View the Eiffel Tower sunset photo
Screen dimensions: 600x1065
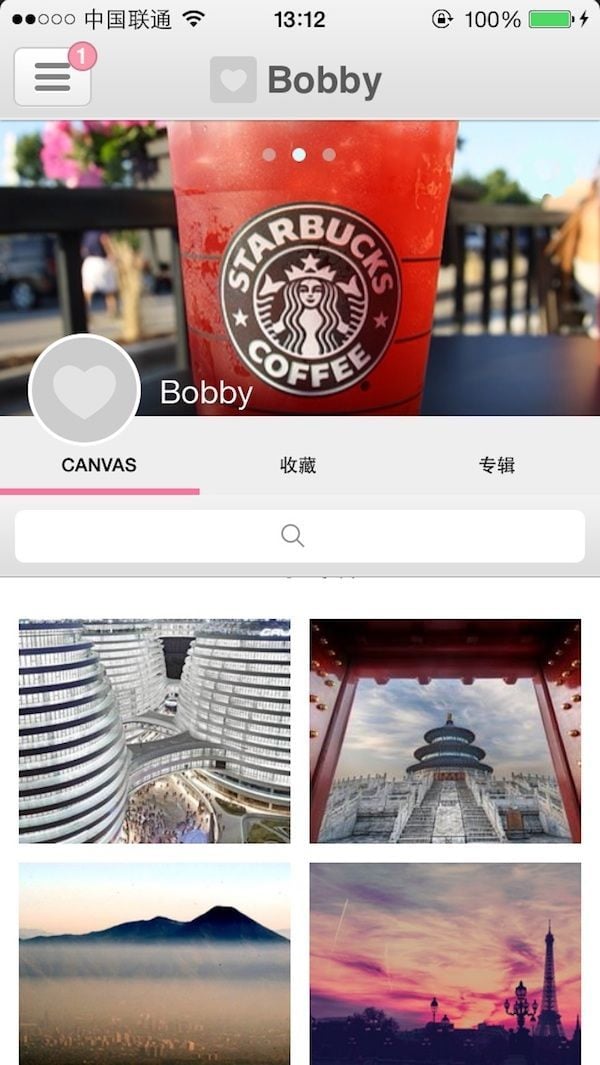click(445, 962)
